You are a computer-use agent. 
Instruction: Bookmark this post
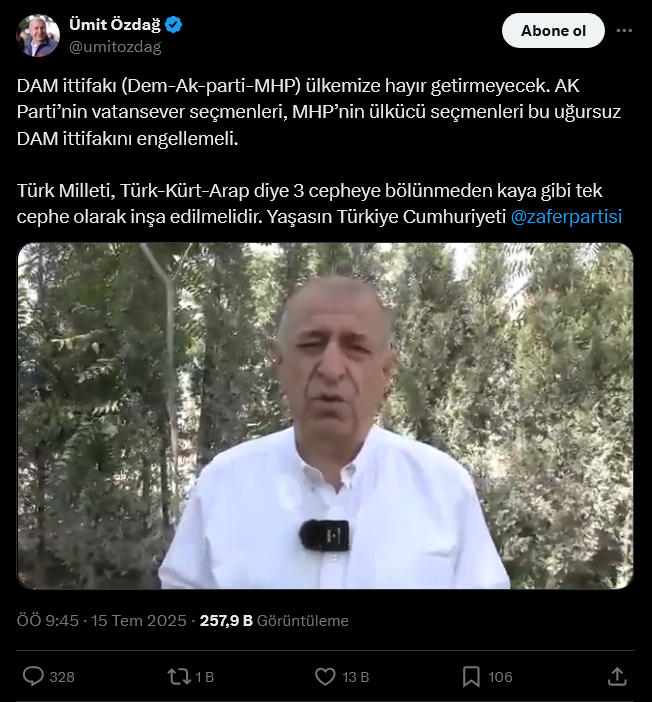coord(471,677)
